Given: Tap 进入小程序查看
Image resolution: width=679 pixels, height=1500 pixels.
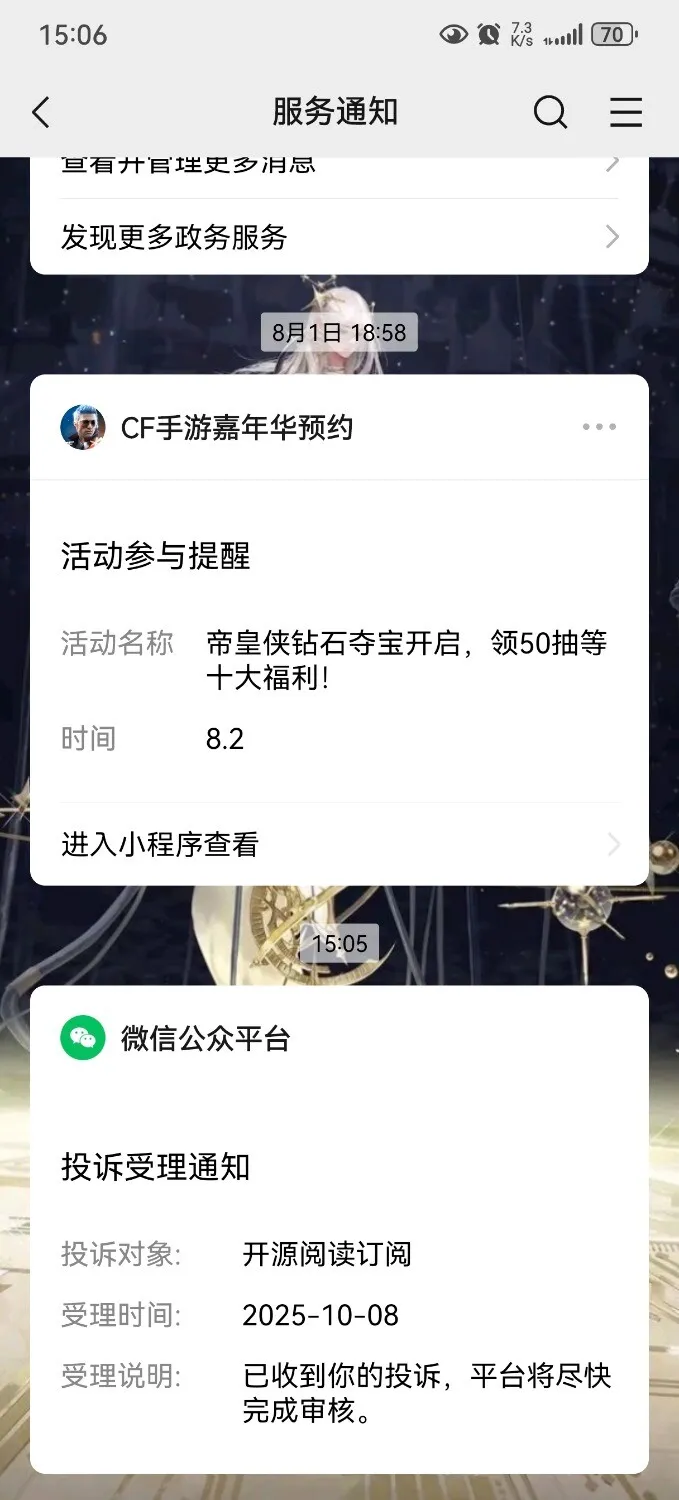Looking at the screenshot, I should 339,845.
